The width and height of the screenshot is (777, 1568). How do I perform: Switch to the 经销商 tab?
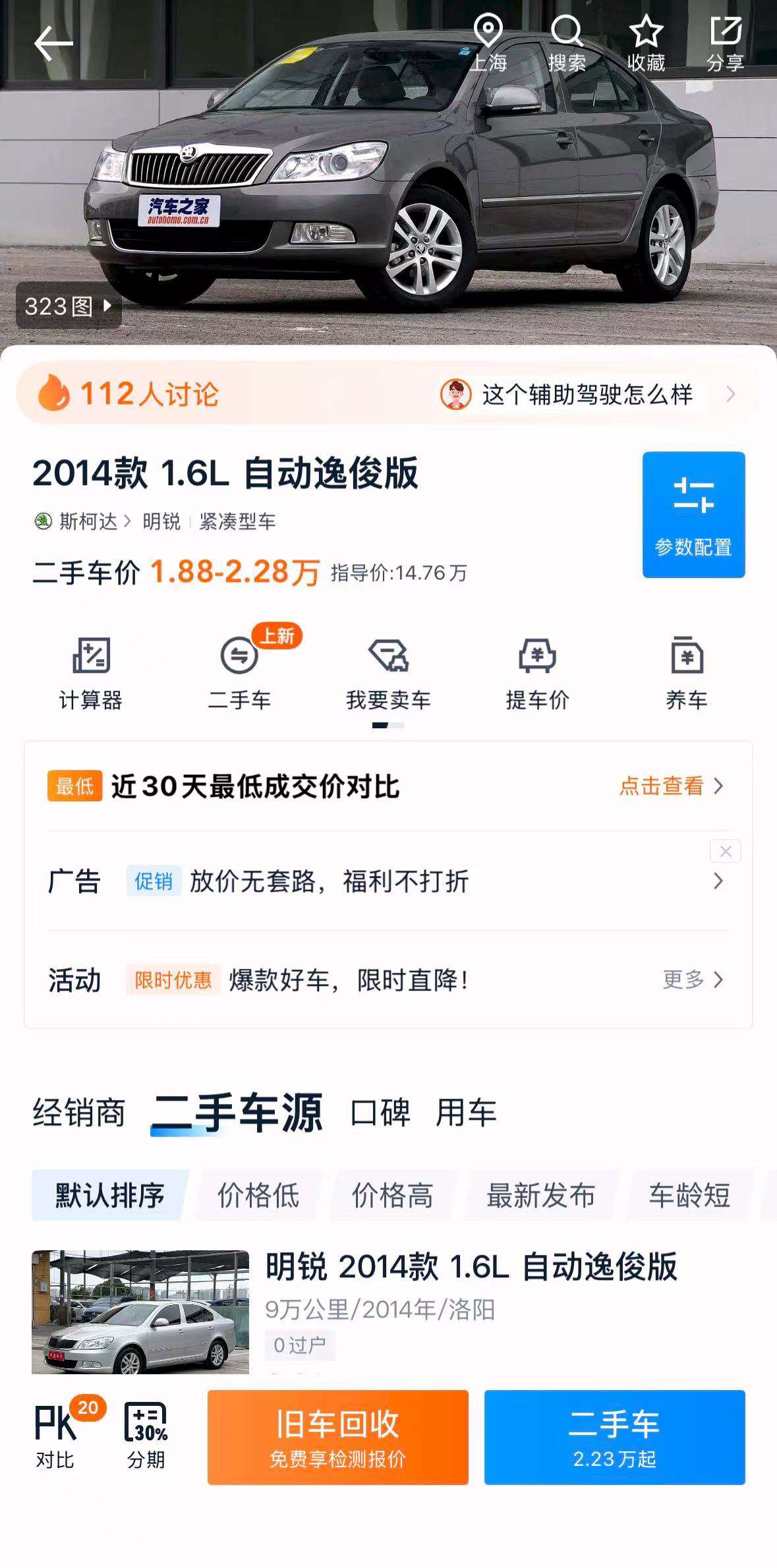79,1113
